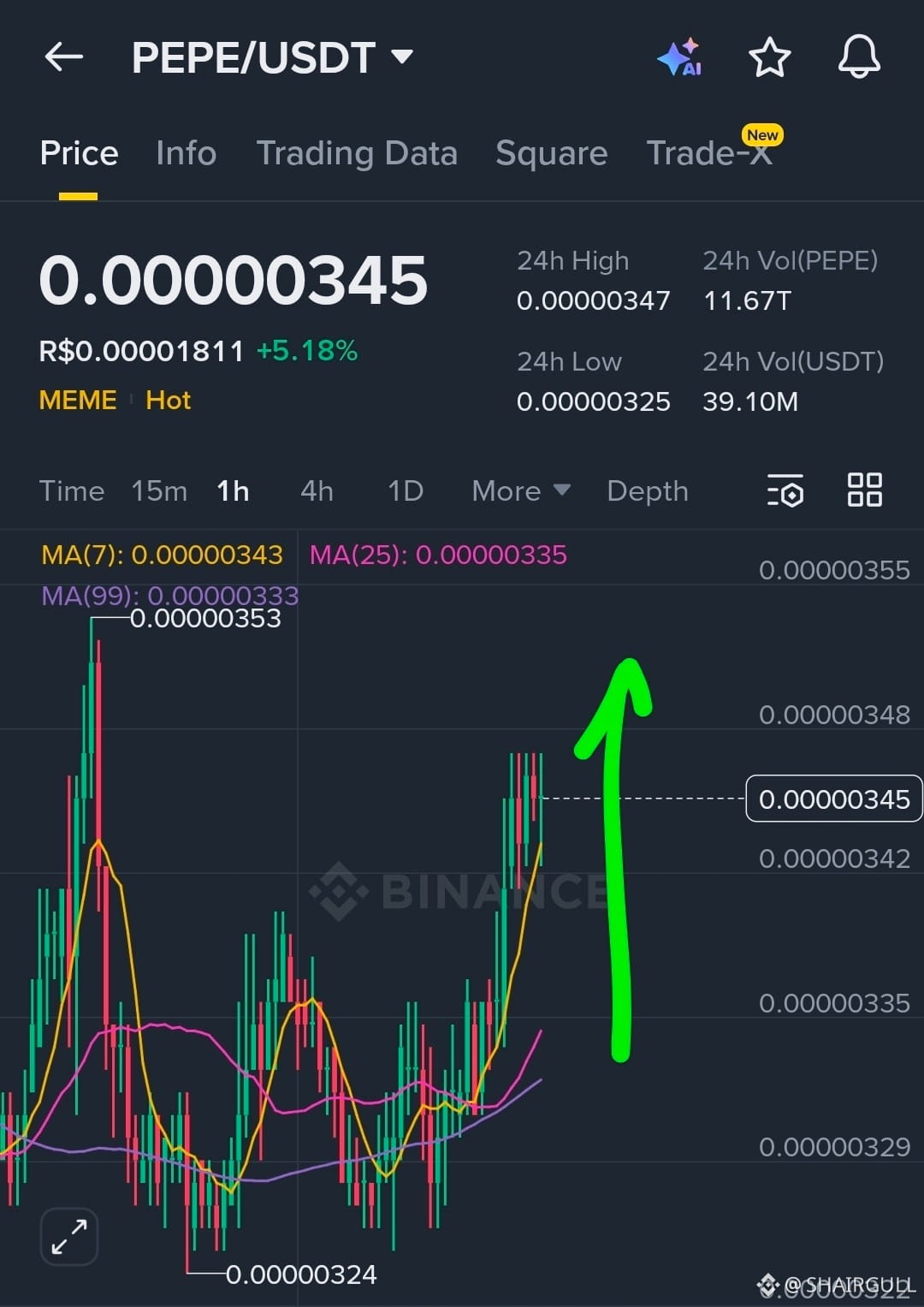Expand the More intervals dropdown
924x1307 pixels.
(520, 491)
